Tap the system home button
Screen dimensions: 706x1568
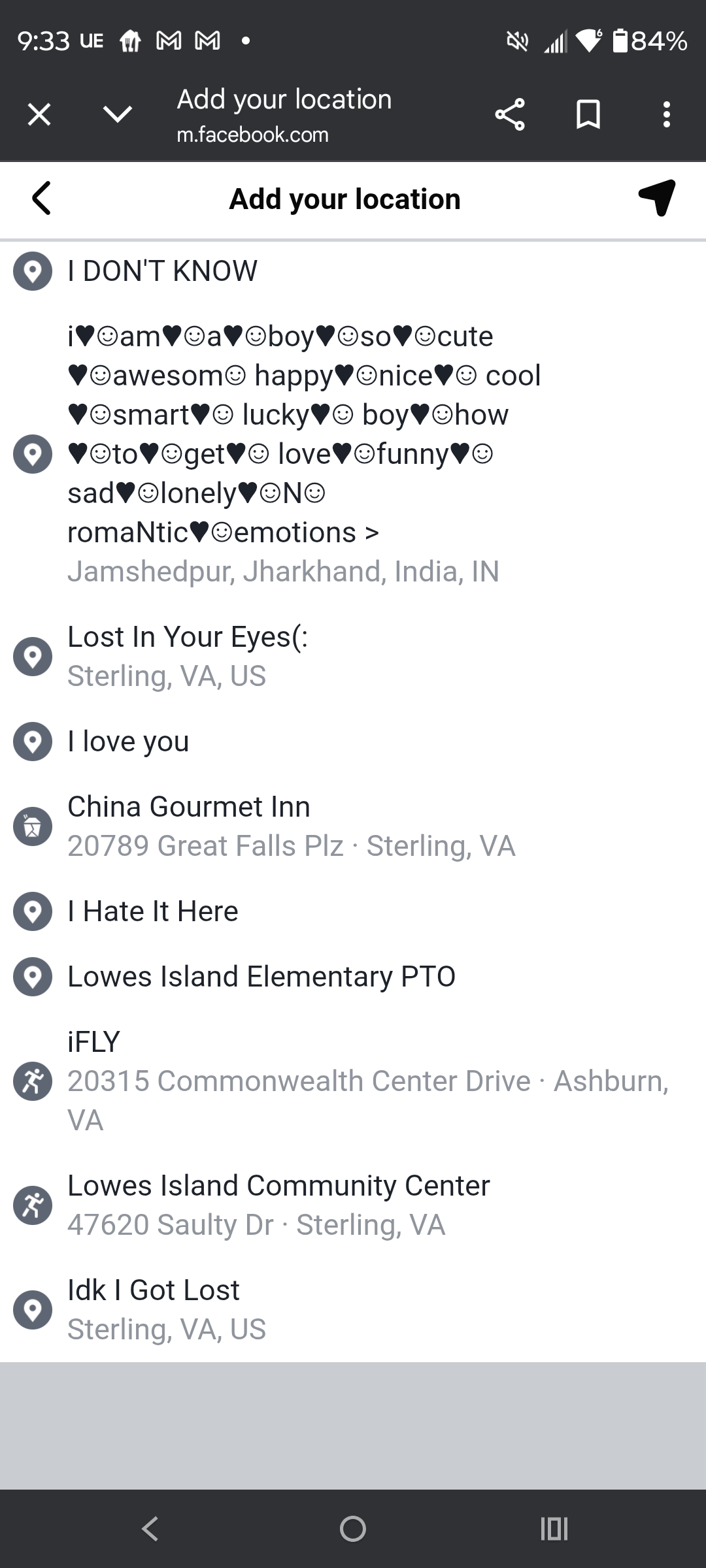353,1529
